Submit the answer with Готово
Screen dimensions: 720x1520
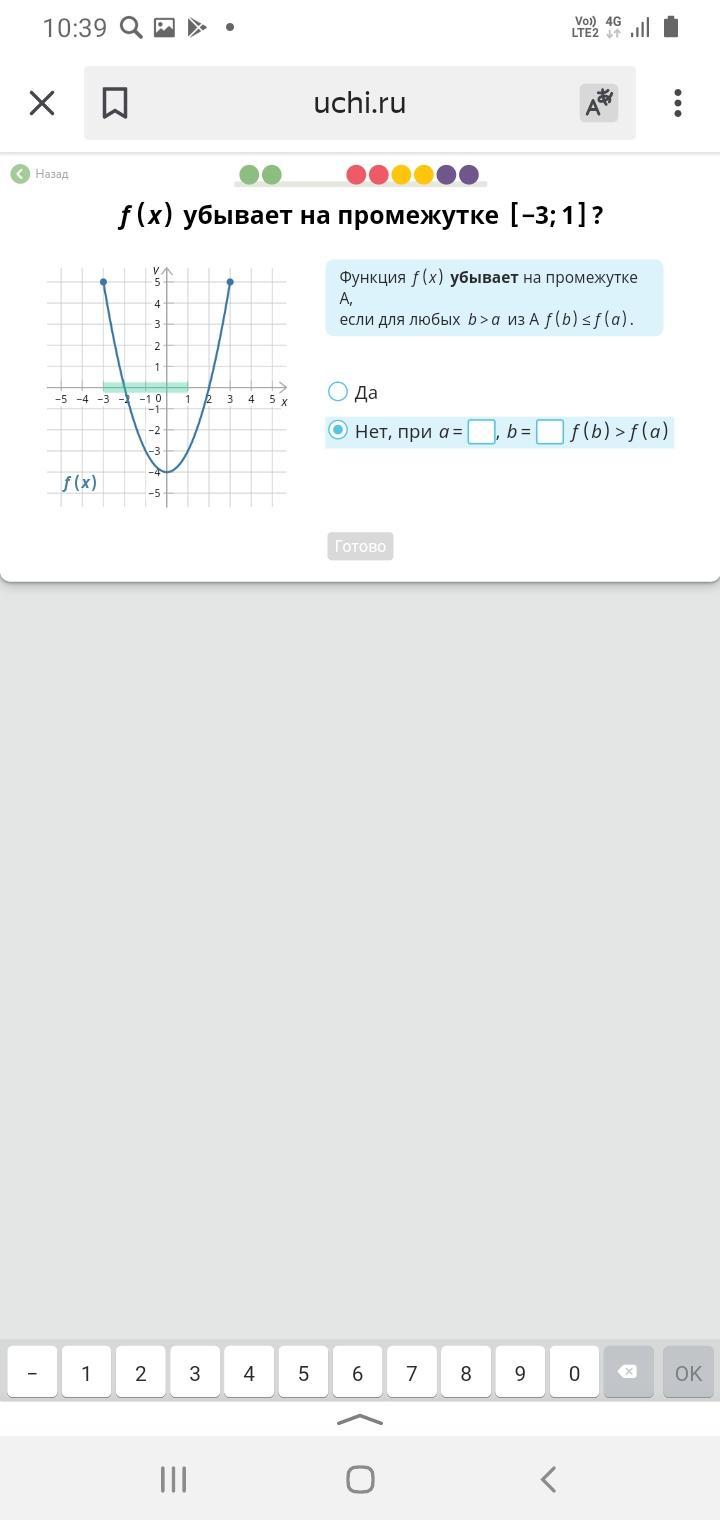click(x=360, y=546)
